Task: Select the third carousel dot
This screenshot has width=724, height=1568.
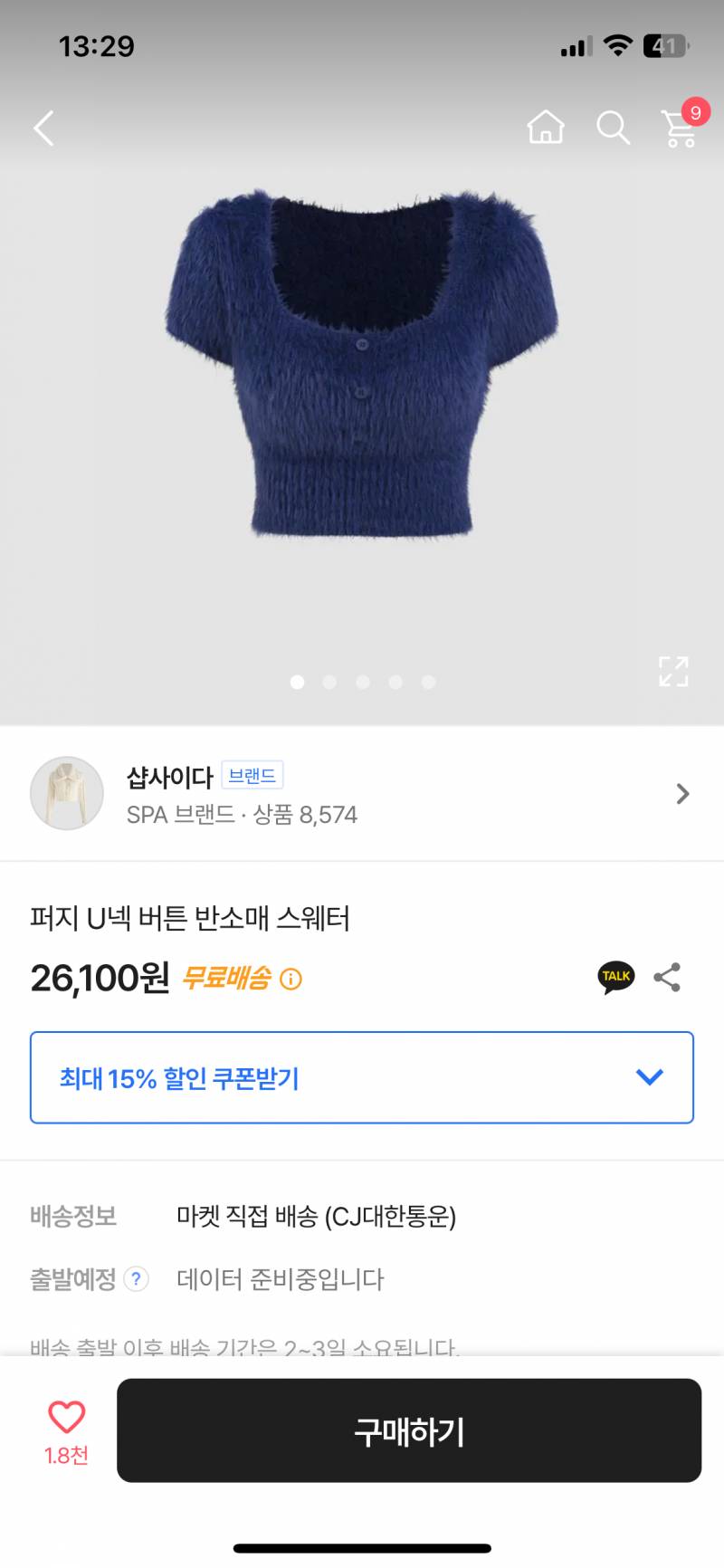Action: tap(362, 683)
